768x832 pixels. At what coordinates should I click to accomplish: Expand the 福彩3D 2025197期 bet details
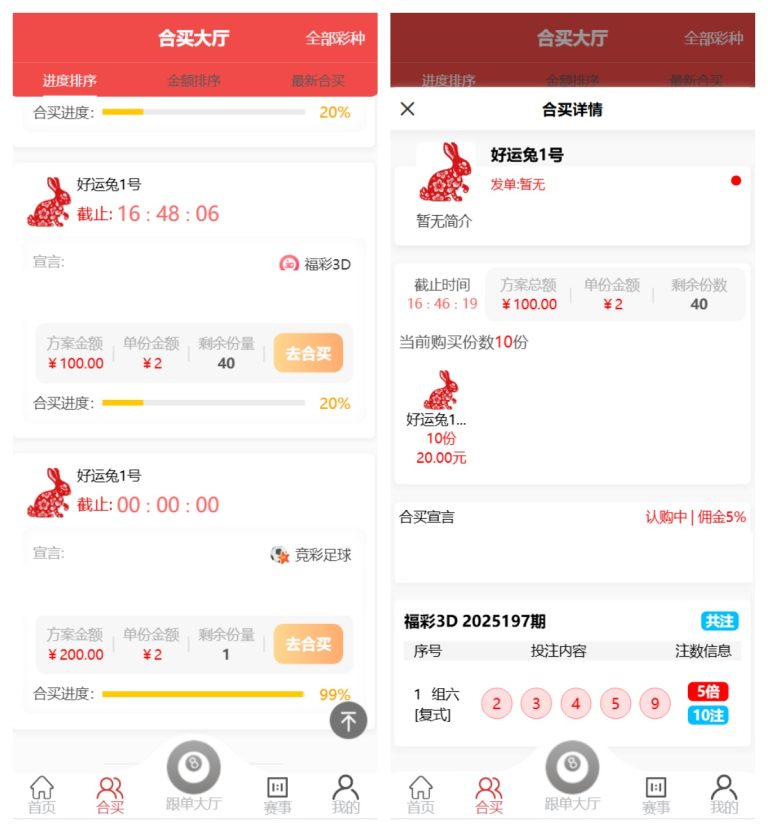(x=473, y=621)
